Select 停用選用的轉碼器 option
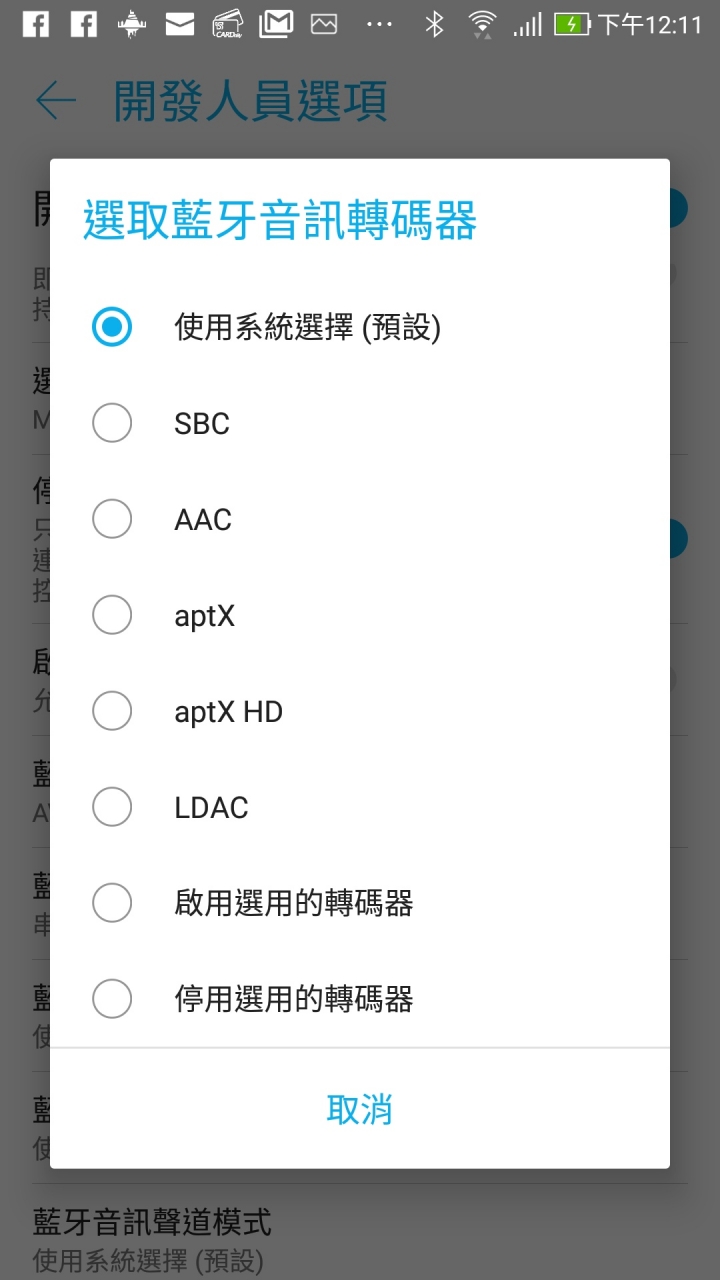Image resolution: width=720 pixels, height=1280 pixels. [111, 998]
